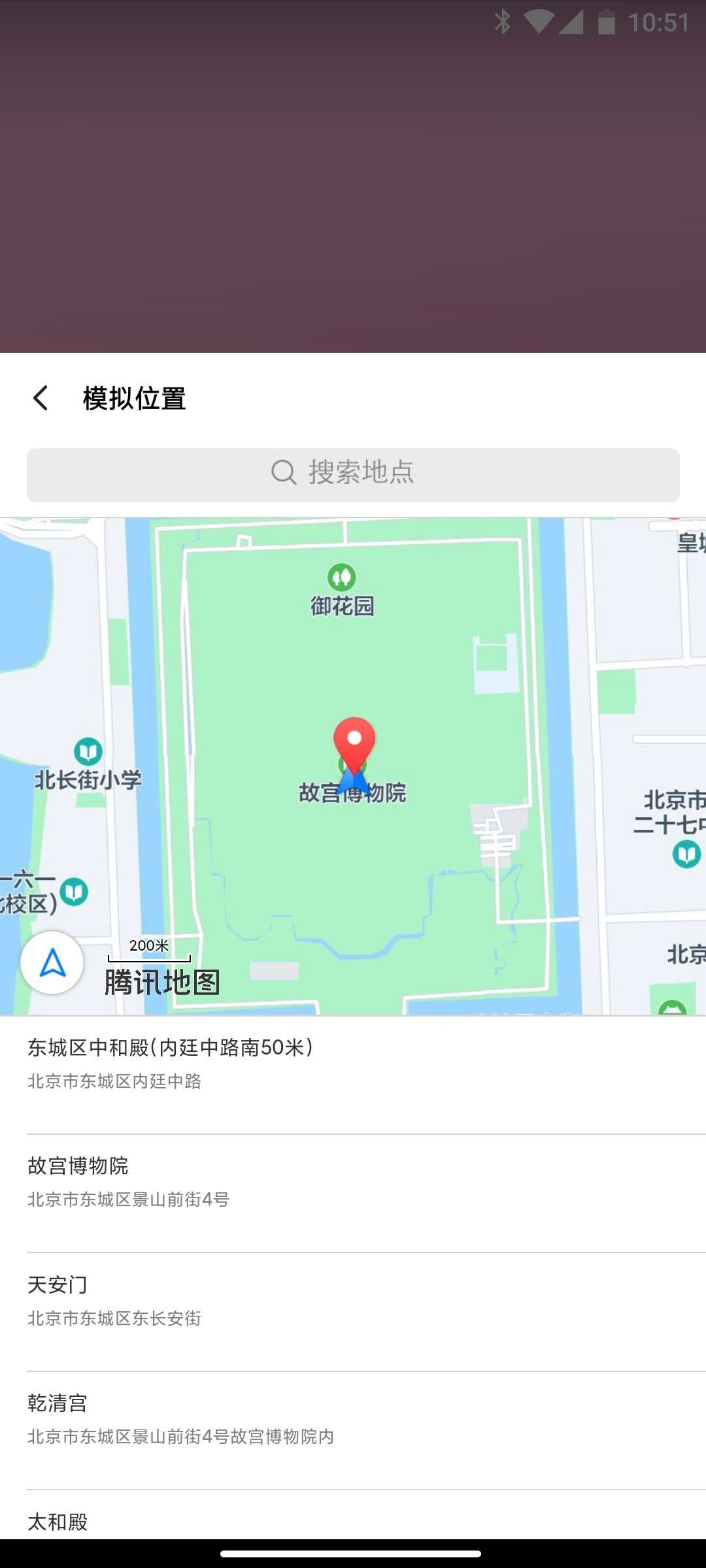This screenshot has width=706, height=1568.
Task: Pick 天安门 from the location list
Action: coord(353,1300)
